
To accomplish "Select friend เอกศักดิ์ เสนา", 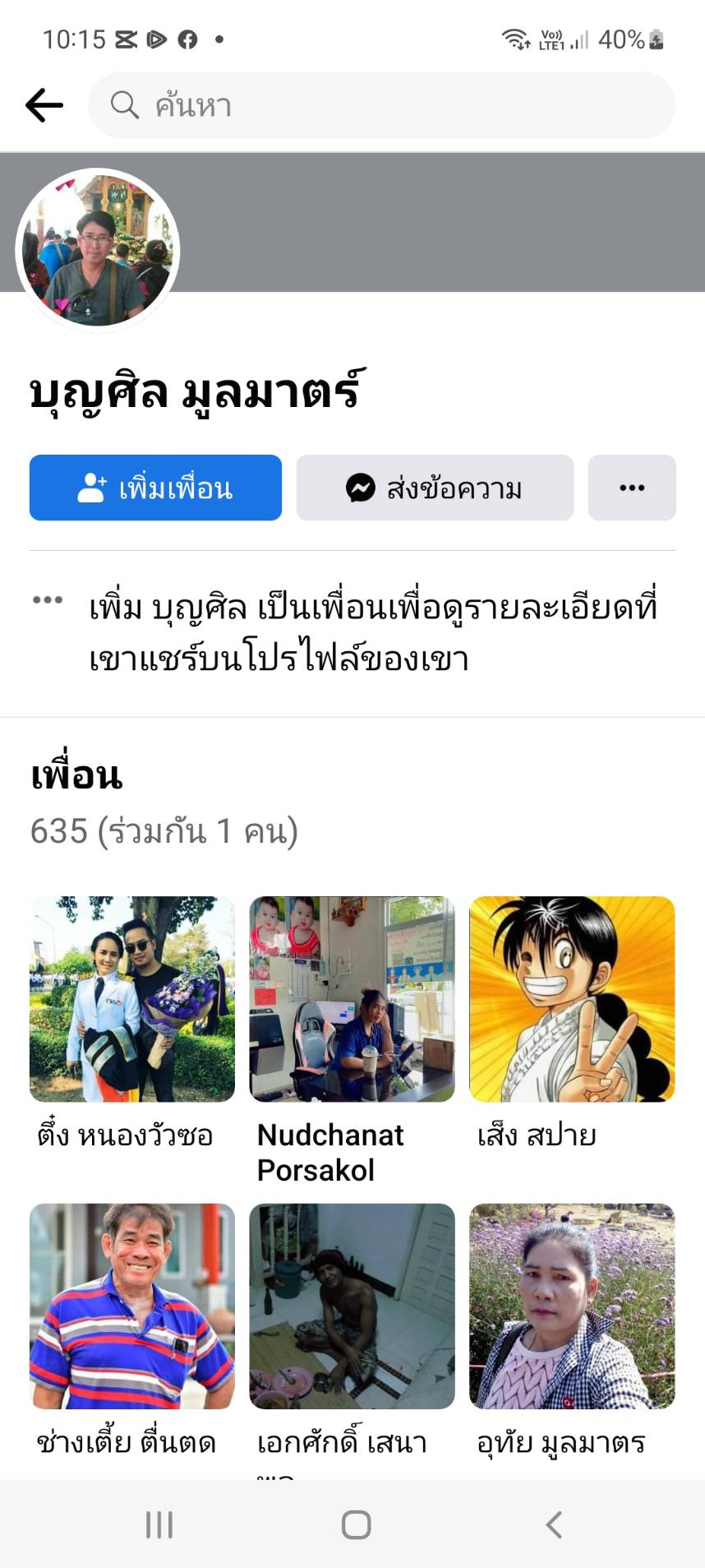I will (x=352, y=1306).
